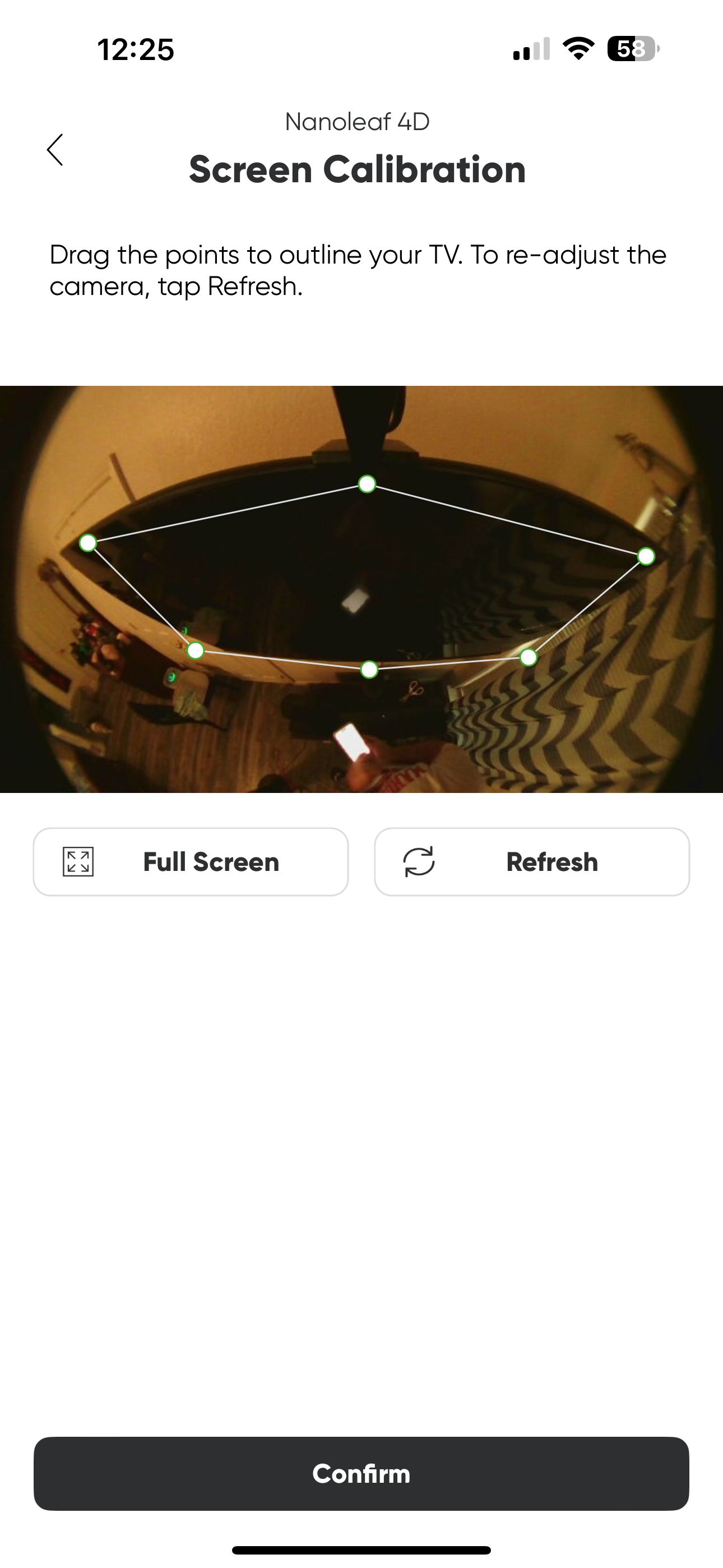Viewport: 723px width, 1568px height.
Task: Tap the Full Screen expand icon
Action: click(x=78, y=861)
